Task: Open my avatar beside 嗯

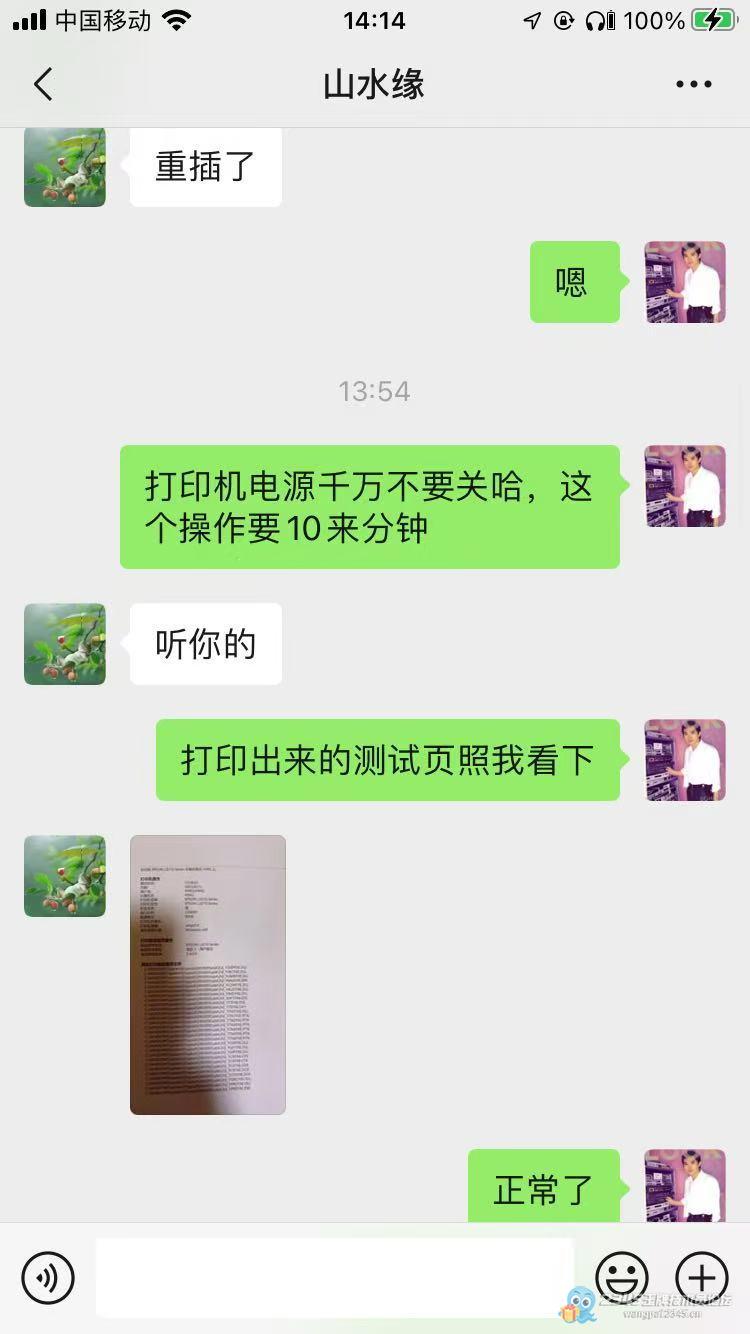Action: click(685, 282)
